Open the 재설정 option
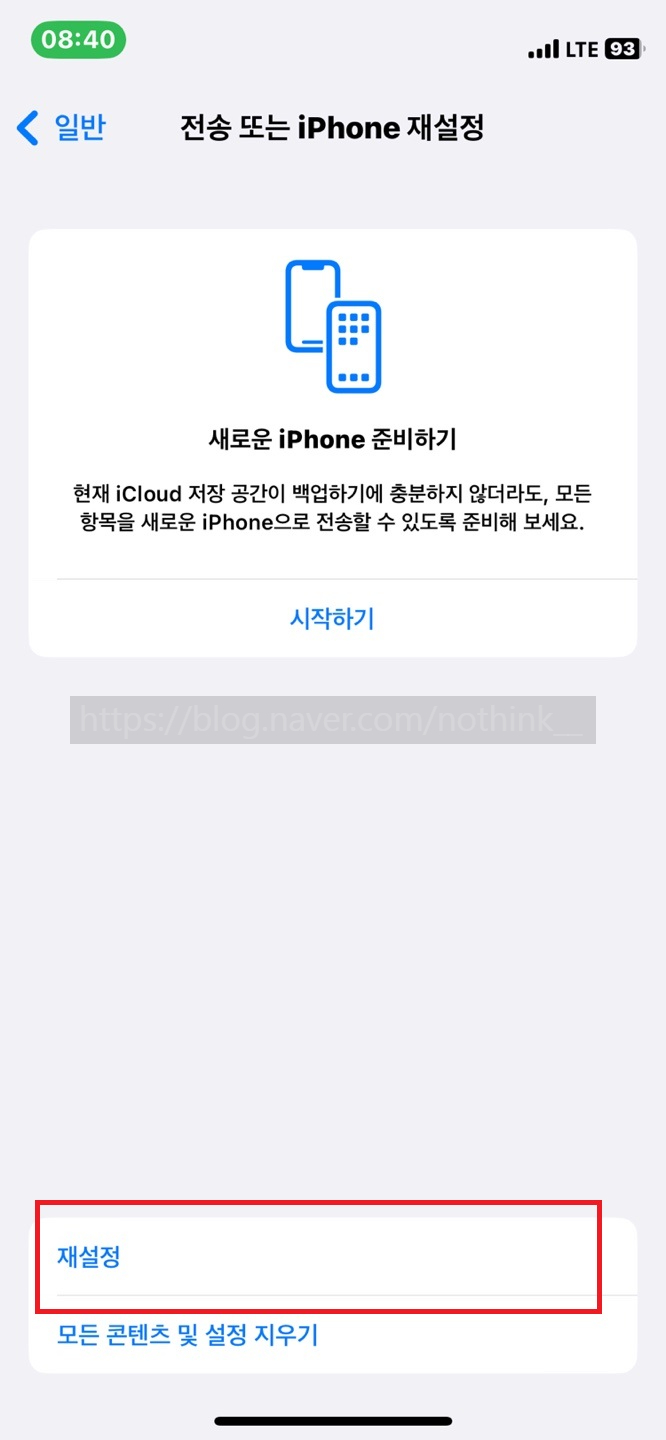The height and width of the screenshot is (1440, 666). coord(332,1257)
